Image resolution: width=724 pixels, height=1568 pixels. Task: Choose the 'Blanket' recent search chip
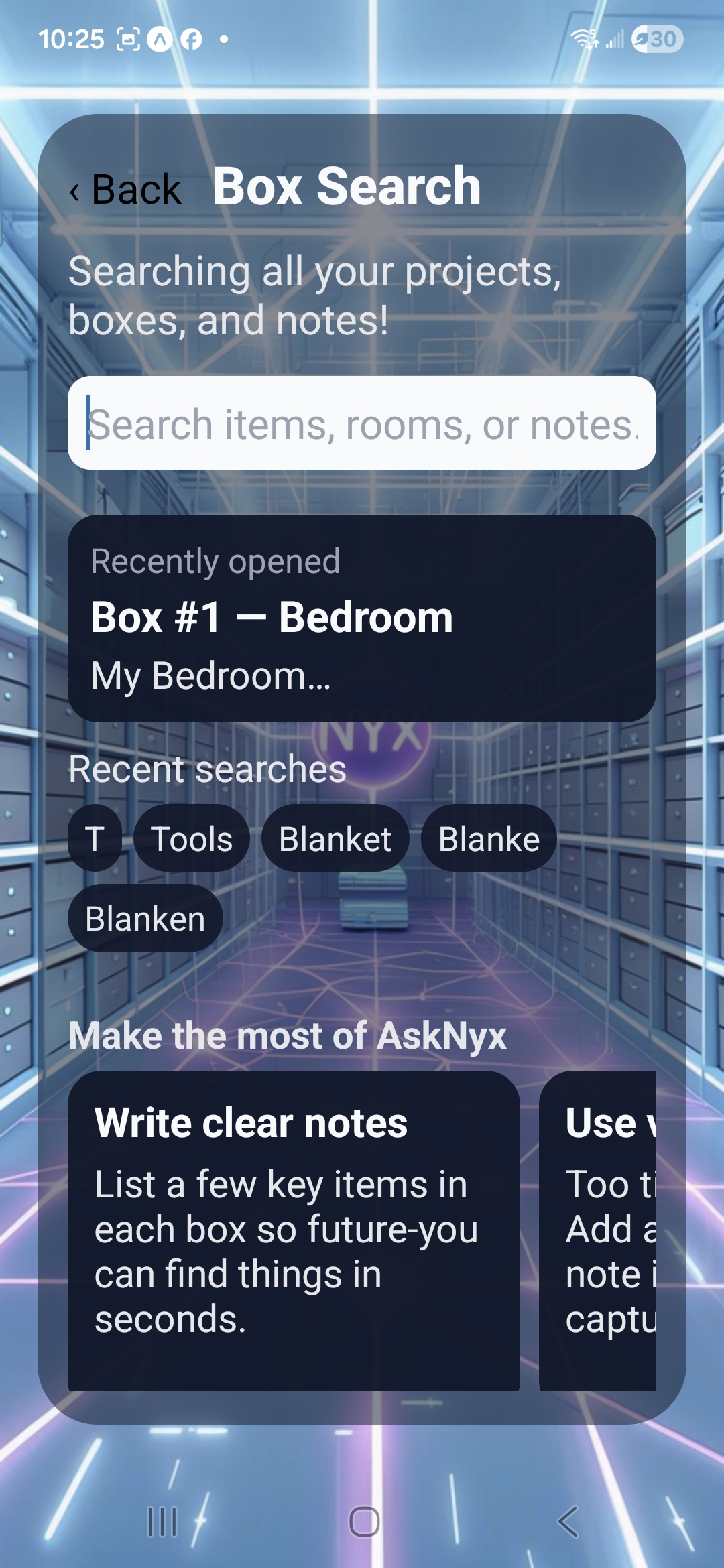tap(335, 838)
